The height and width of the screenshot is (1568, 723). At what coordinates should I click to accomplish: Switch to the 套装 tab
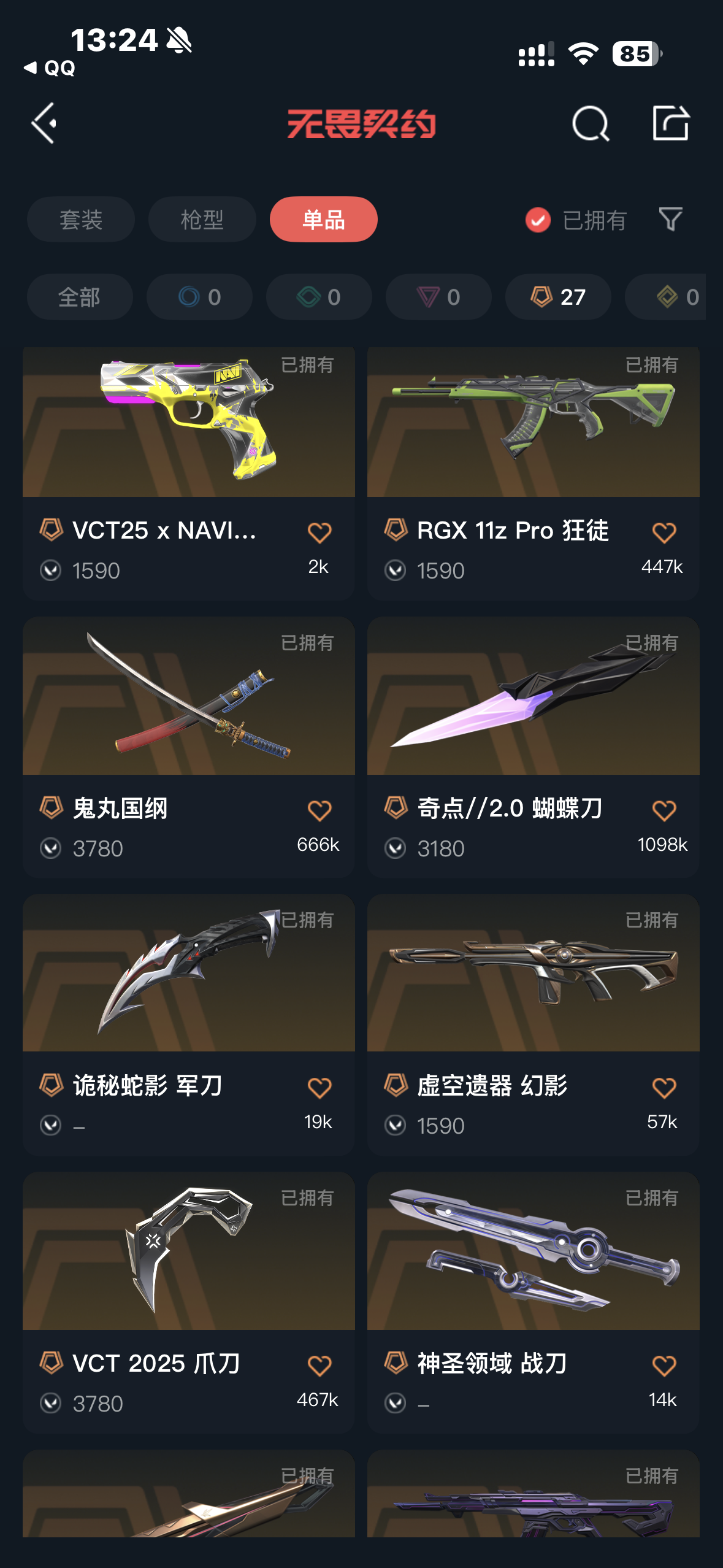80,220
